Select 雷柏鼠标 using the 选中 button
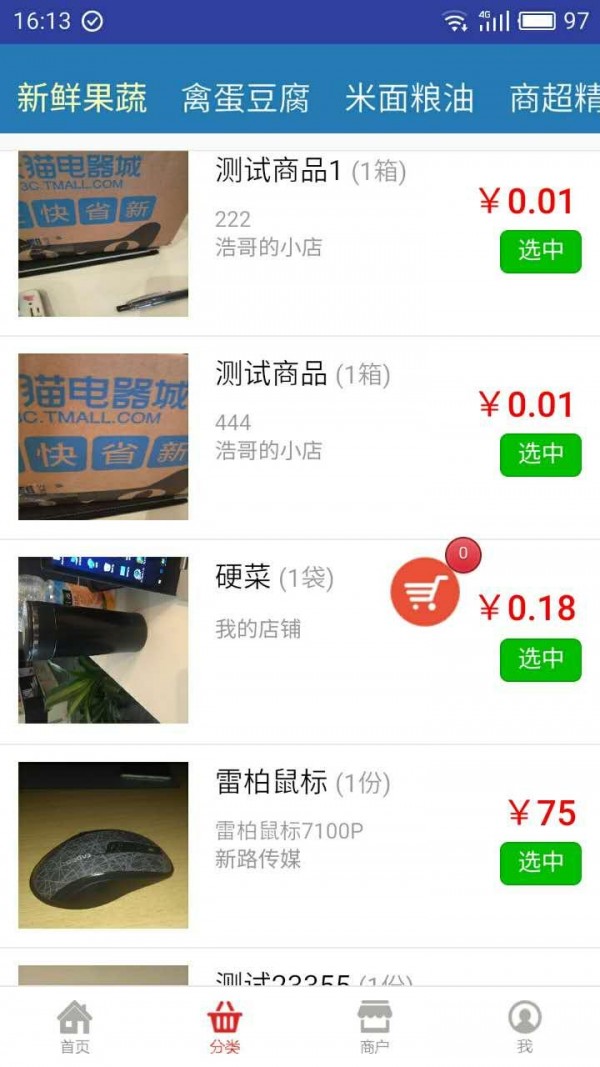This screenshot has width=600, height=1067. click(x=540, y=863)
